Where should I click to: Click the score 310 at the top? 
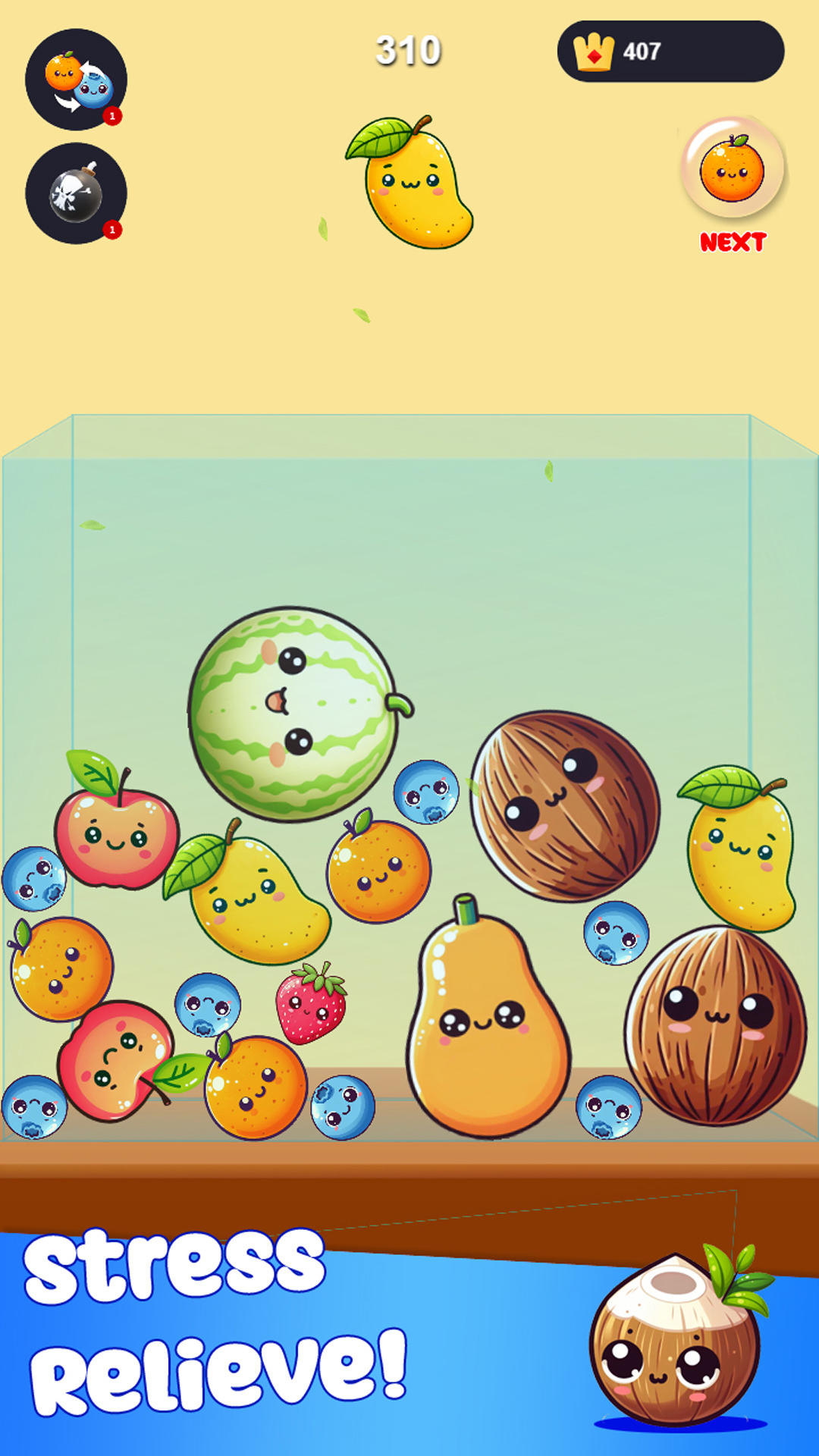[x=408, y=49]
